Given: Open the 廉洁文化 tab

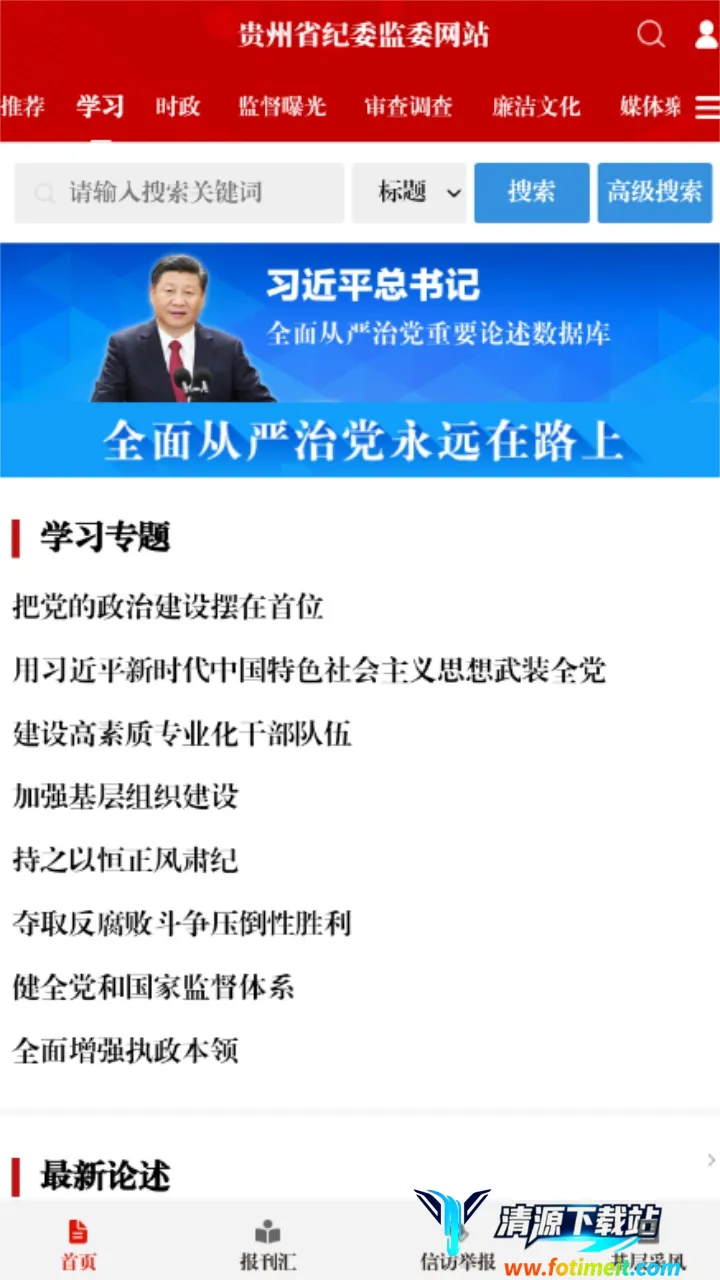Looking at the screenshot, I should (x=536, y=107).
